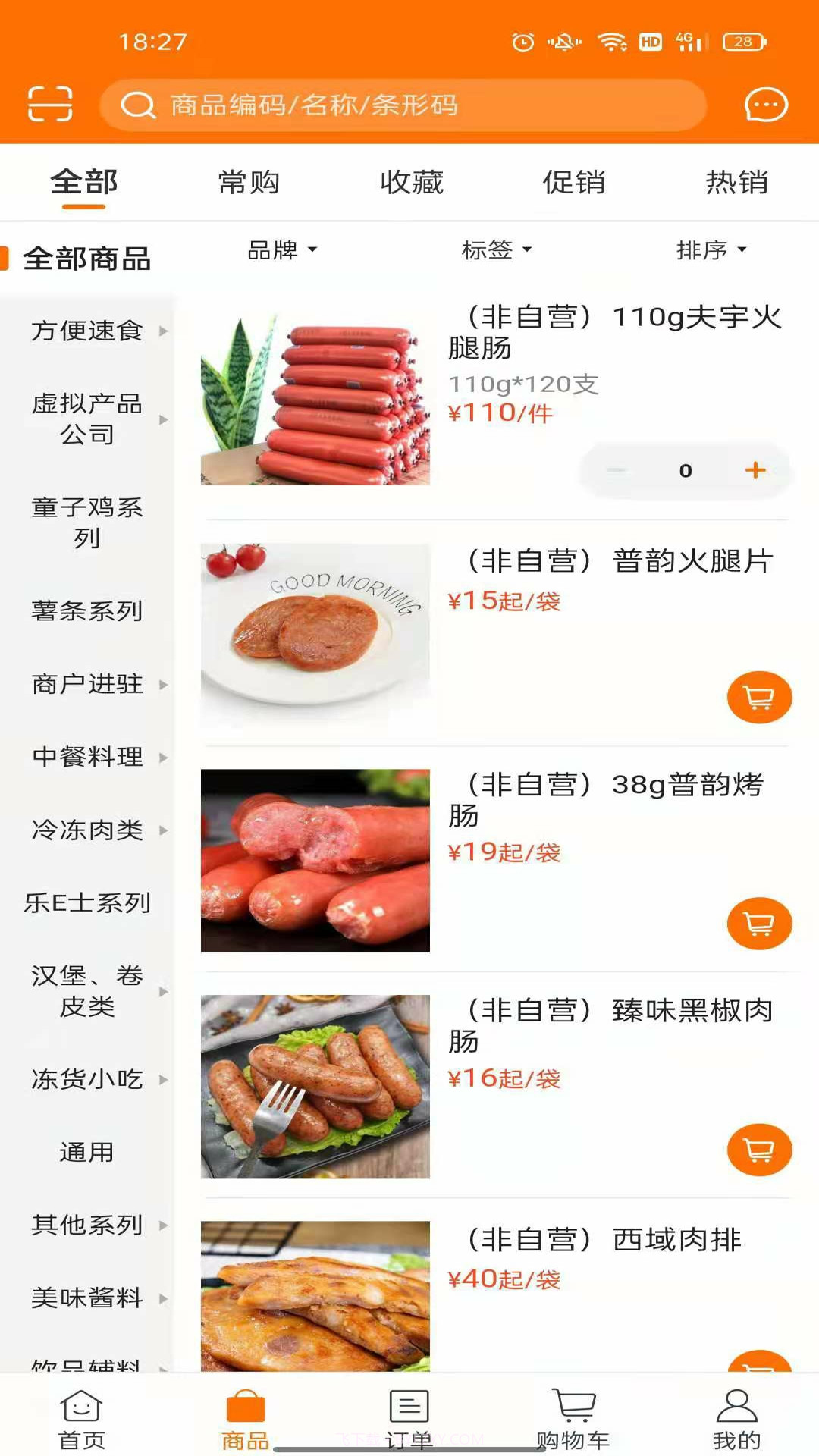This screenshot has width=819, height=1456.
Task: Open the 标签 label filter dropdown
Action: pyautogui.click(x=497, y=250)
